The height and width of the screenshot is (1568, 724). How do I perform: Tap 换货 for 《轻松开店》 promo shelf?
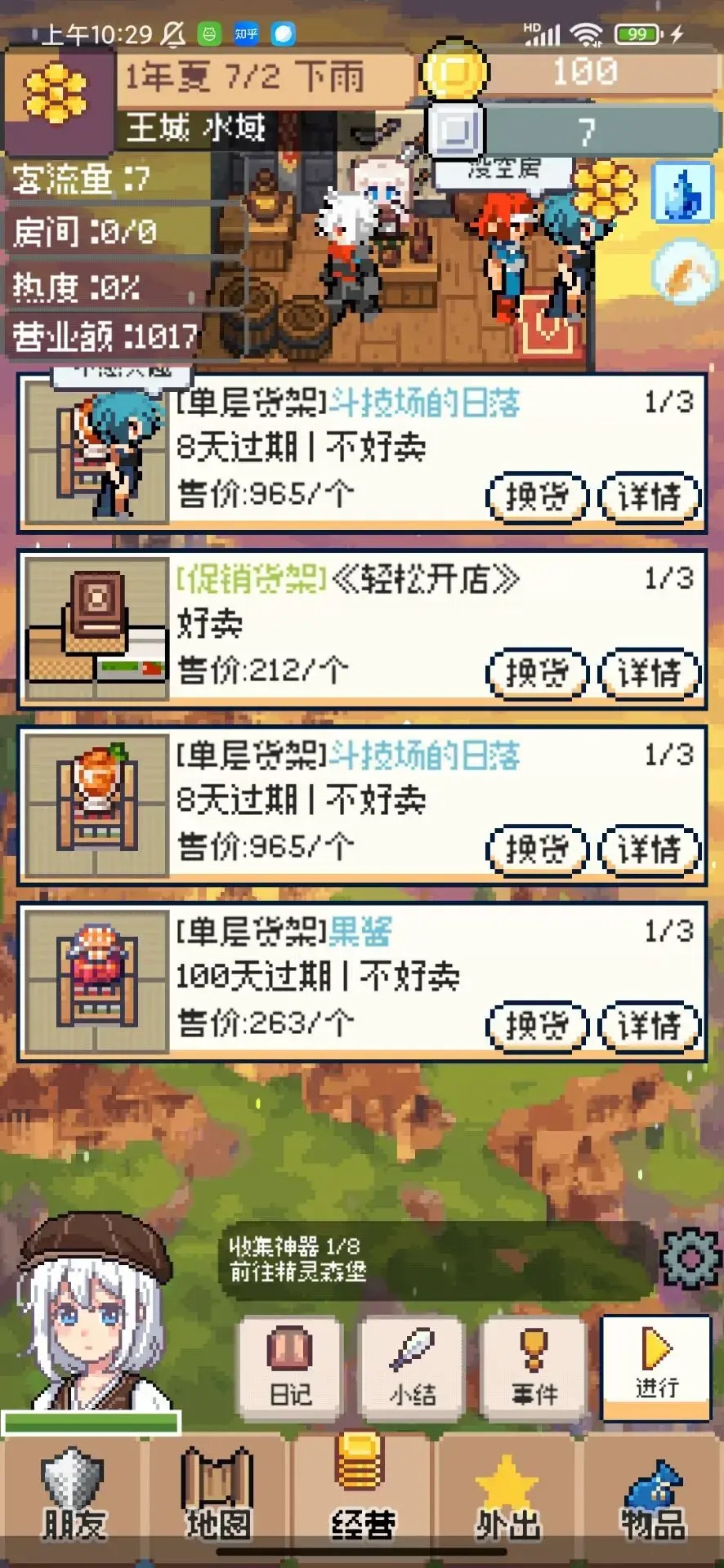pos(537,673)
